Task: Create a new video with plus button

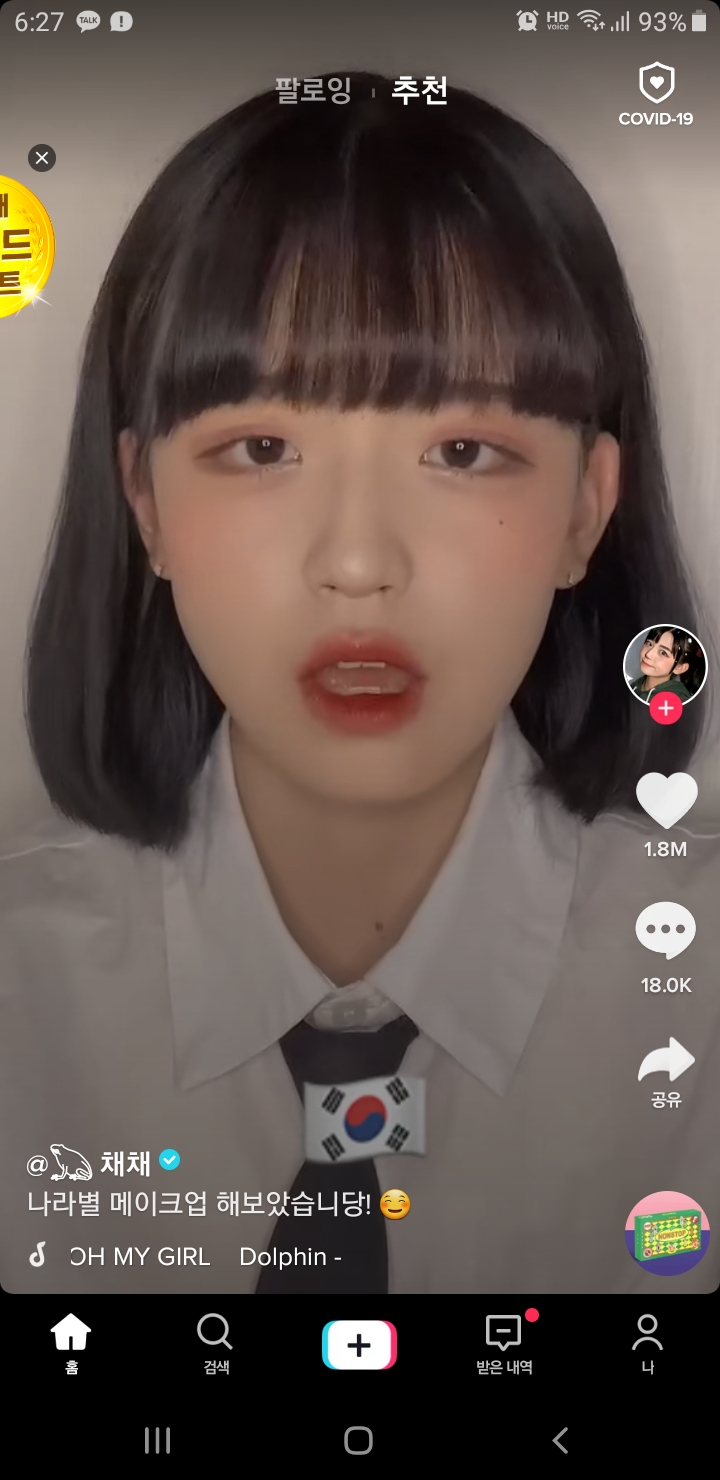Action: (x=359, y=1345)
